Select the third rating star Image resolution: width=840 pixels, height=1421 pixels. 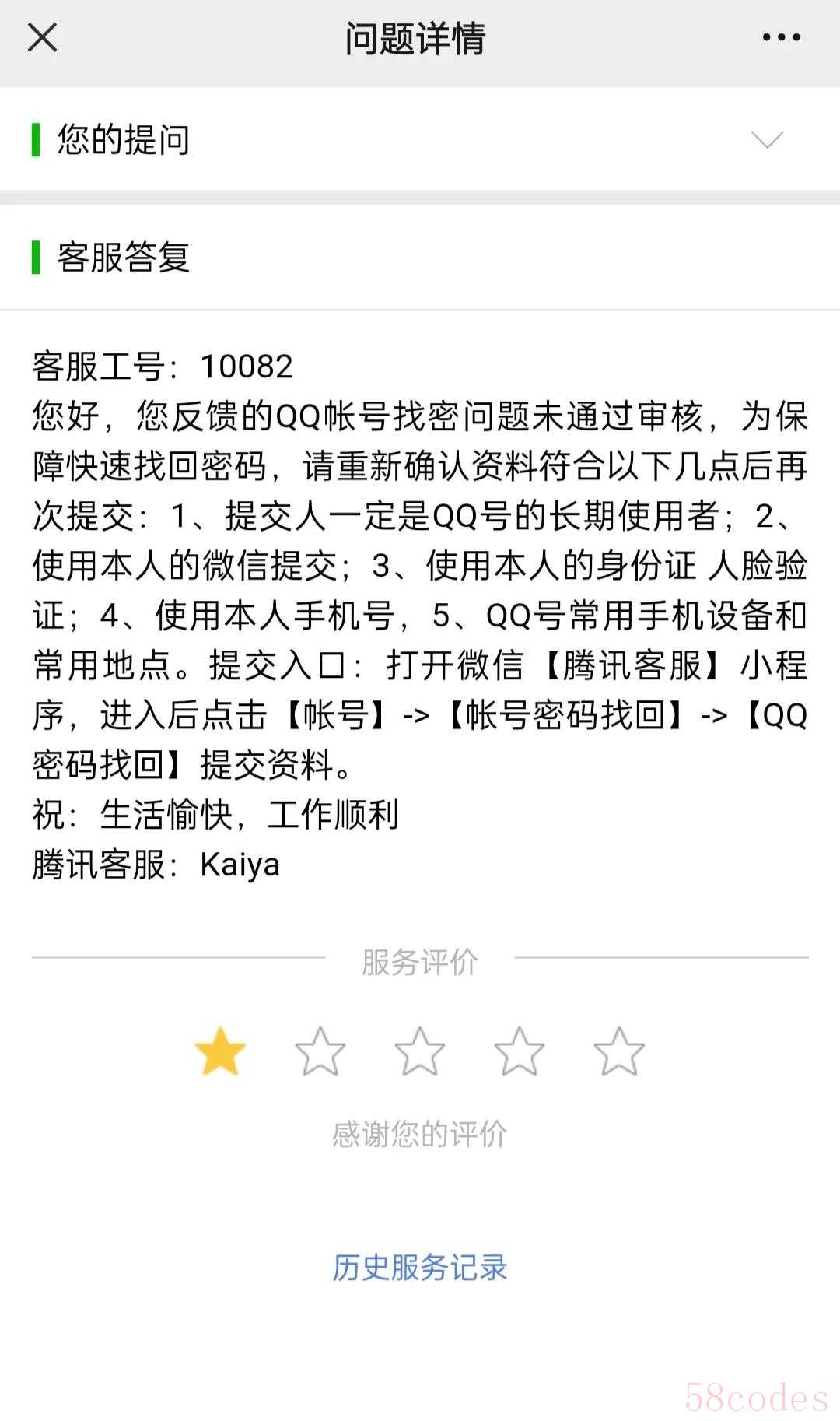419,1051
